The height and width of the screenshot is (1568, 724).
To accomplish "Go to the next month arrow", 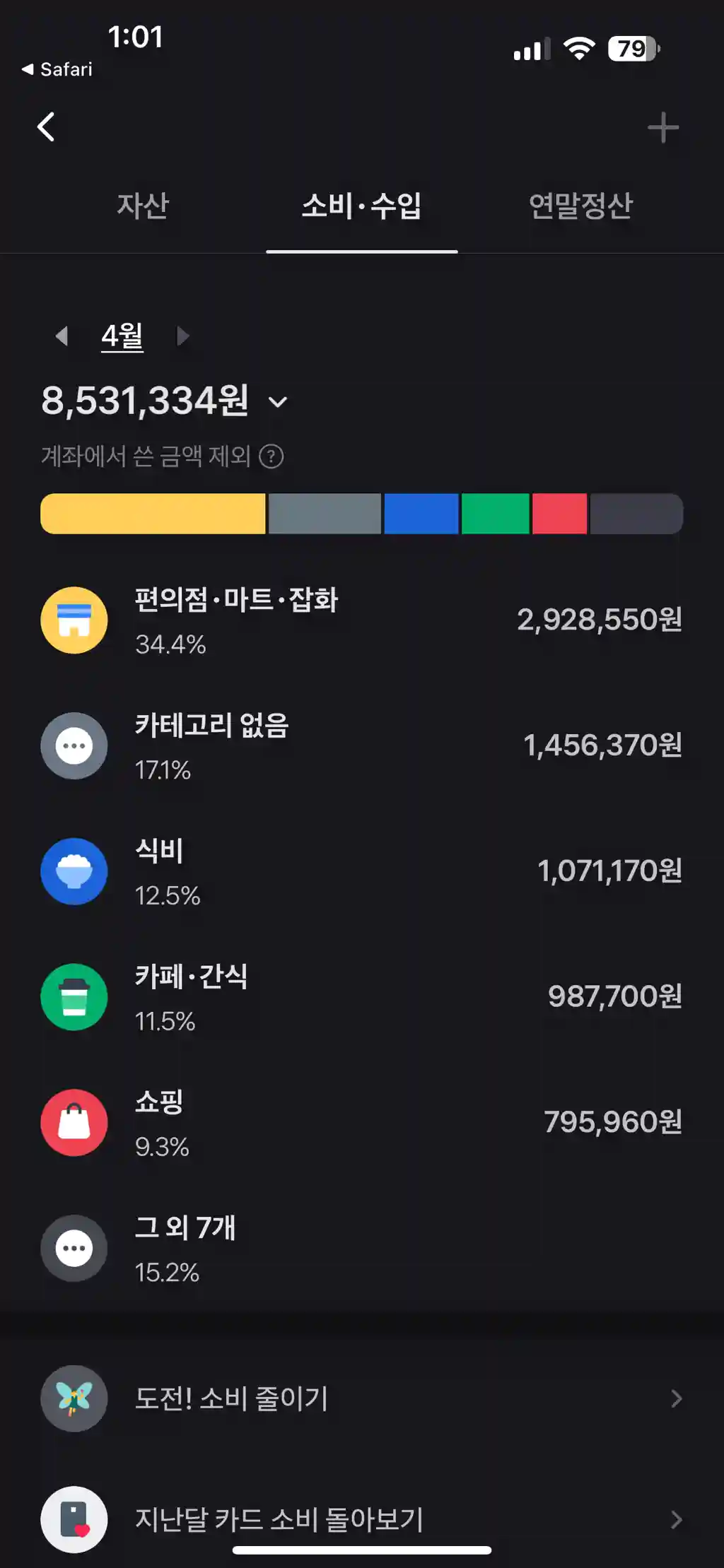I will pos(182,336).
